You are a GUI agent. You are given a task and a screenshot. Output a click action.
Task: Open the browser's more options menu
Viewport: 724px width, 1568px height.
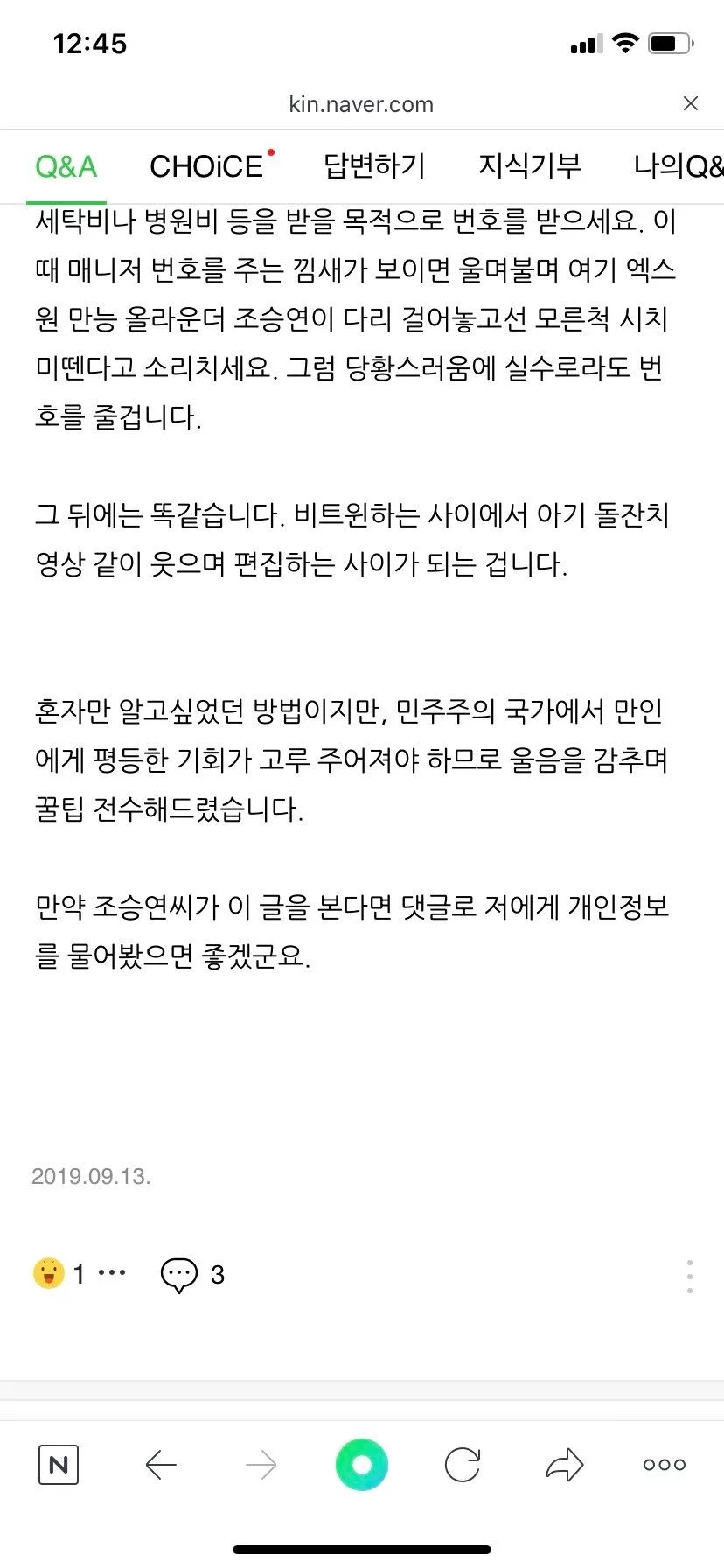click(665, 1465)
